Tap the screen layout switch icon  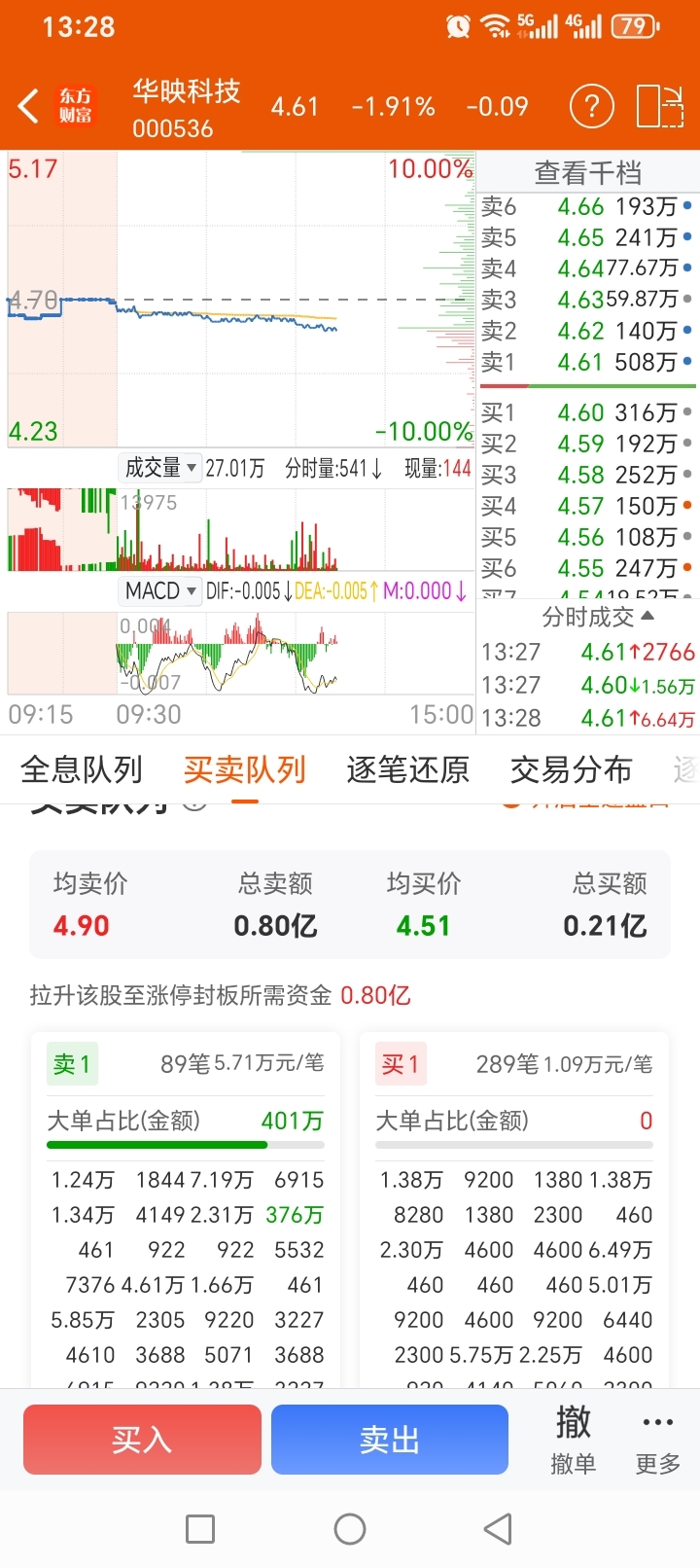click(659, 106)
